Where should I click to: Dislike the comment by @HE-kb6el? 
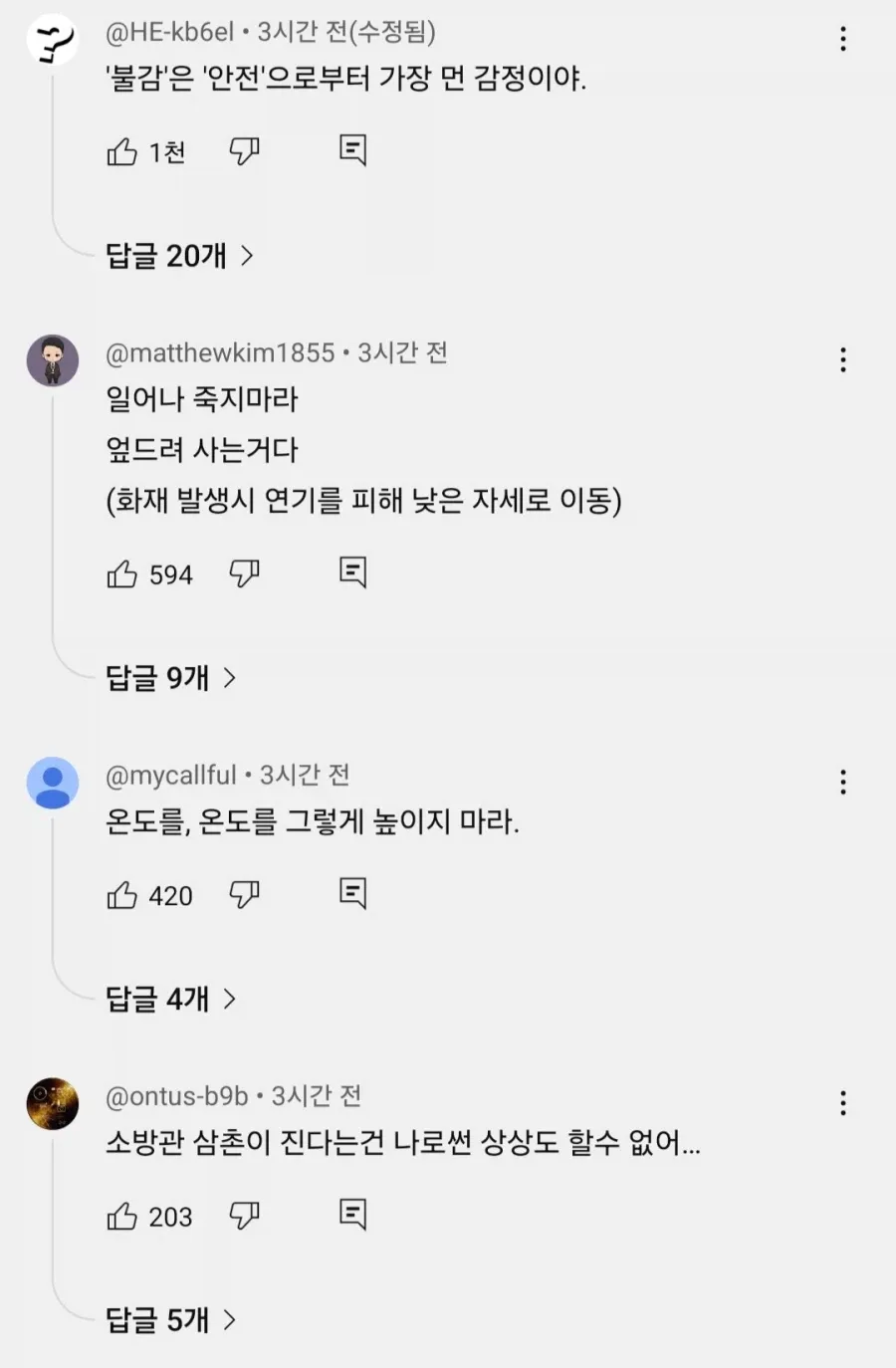click(244, 152)
